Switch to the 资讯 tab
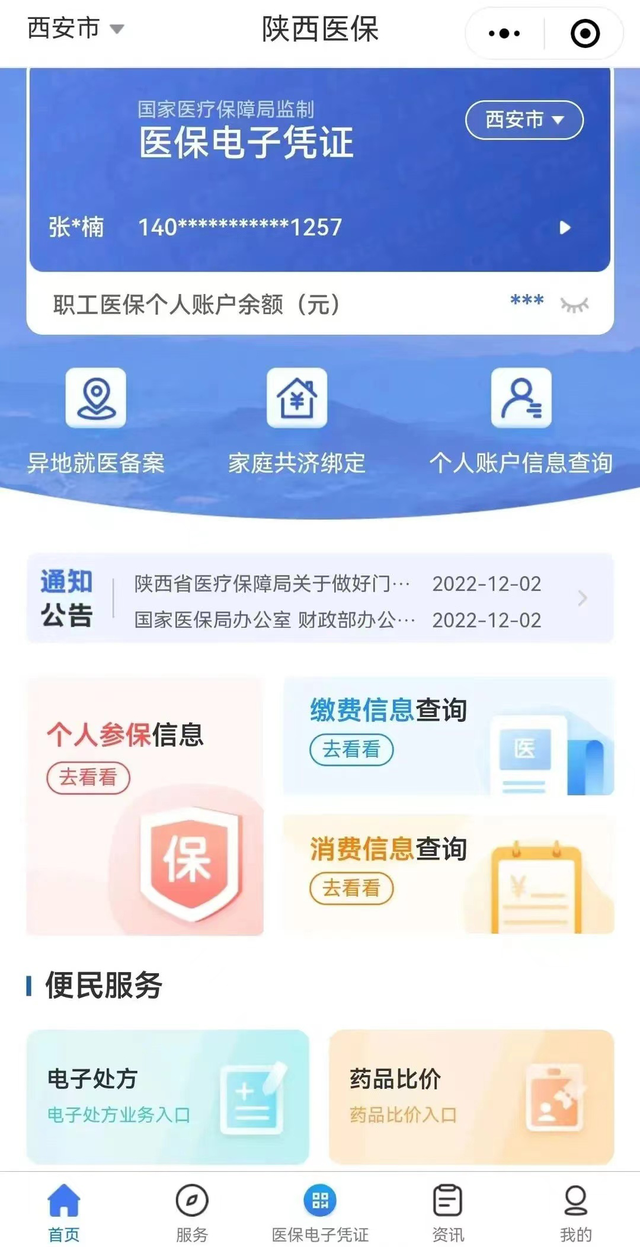The height and width of the screenshot is (1247, 640). pos(447,1212)
